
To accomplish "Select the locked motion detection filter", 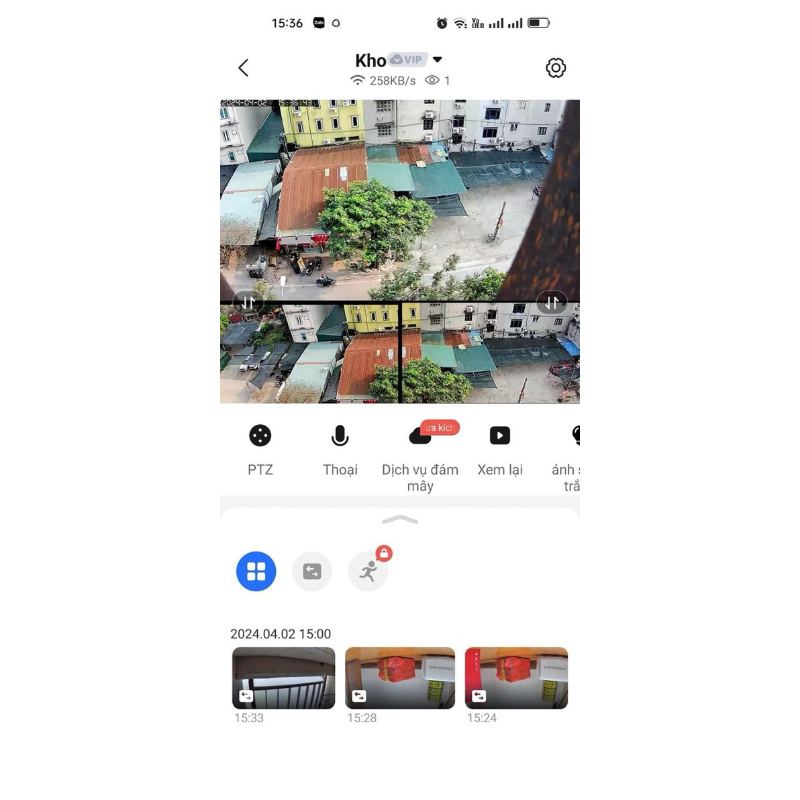I will pyautogui.click(x=368, y=572).
